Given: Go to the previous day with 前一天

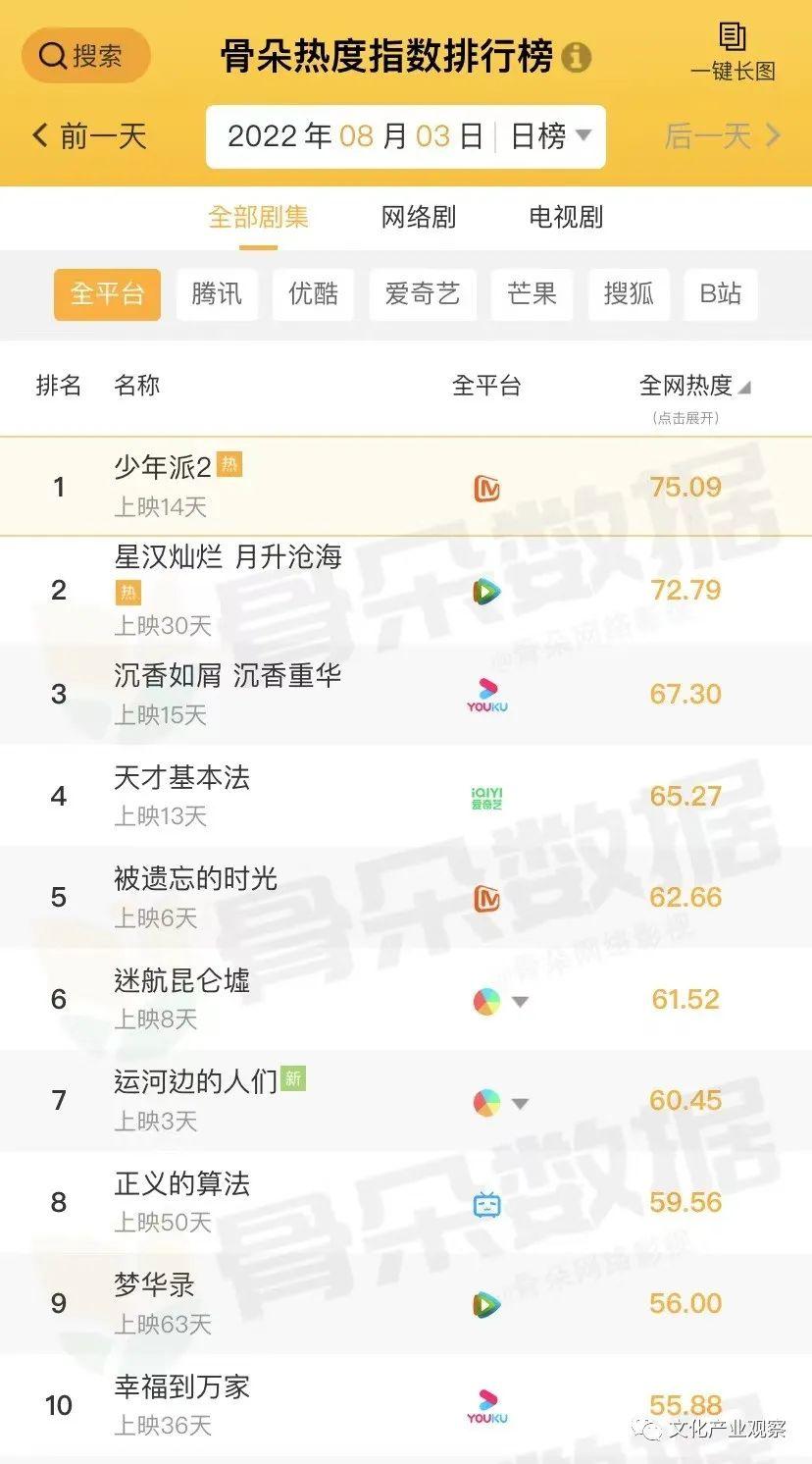Looking at the screenshot, I should coord(89,135).
